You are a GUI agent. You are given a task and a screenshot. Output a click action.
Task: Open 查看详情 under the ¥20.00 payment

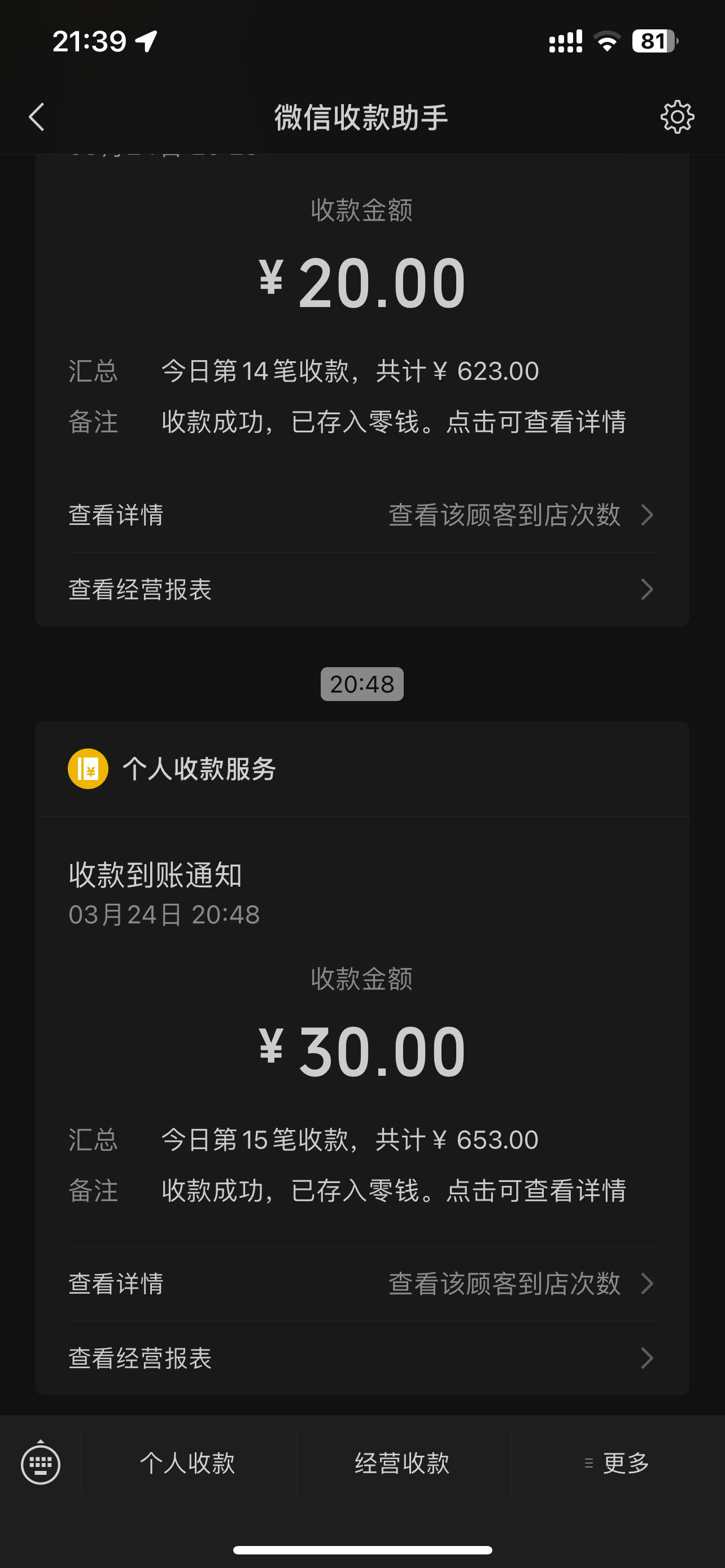pyautogui.click(x=362, y=515)
